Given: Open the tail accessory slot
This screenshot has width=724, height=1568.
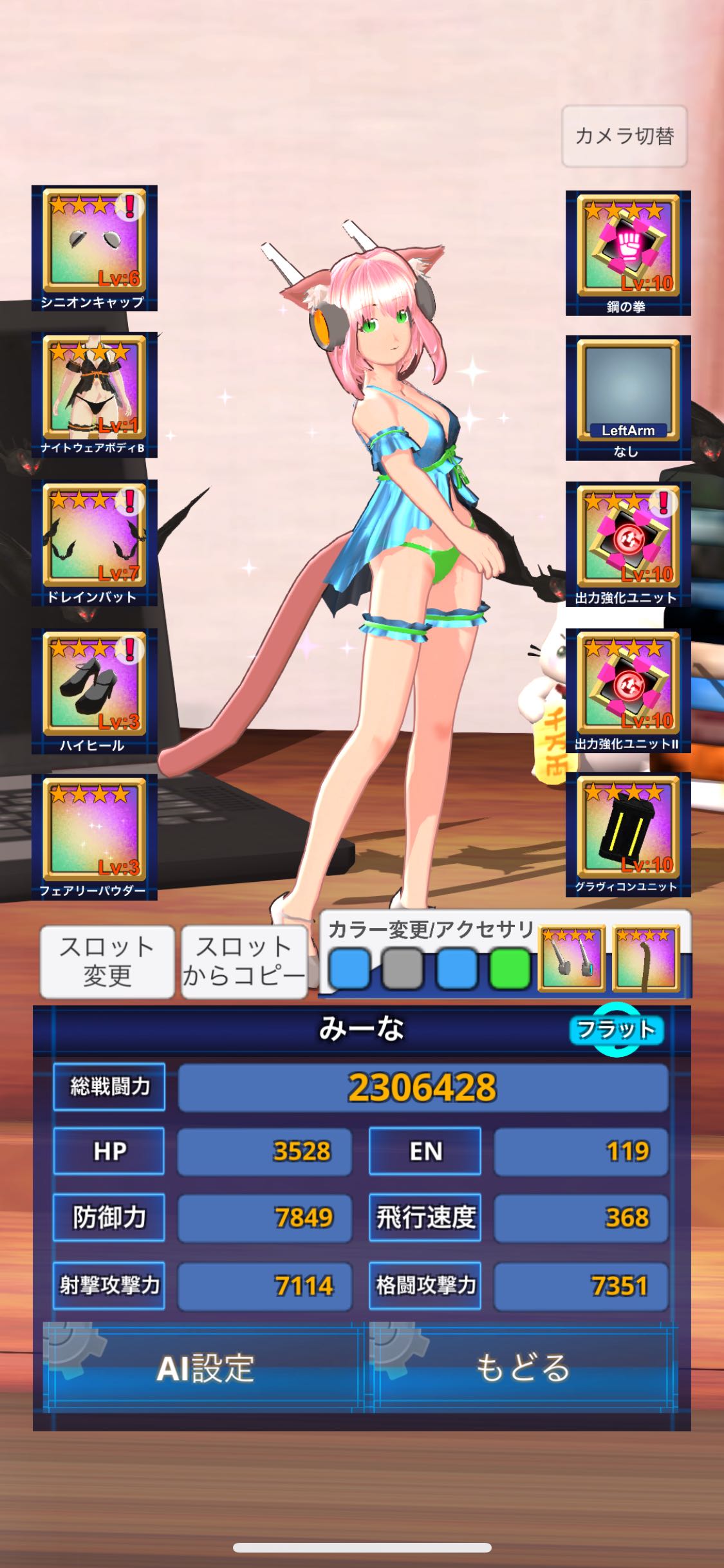Looking at the screenshot, I should coord(645,958).
